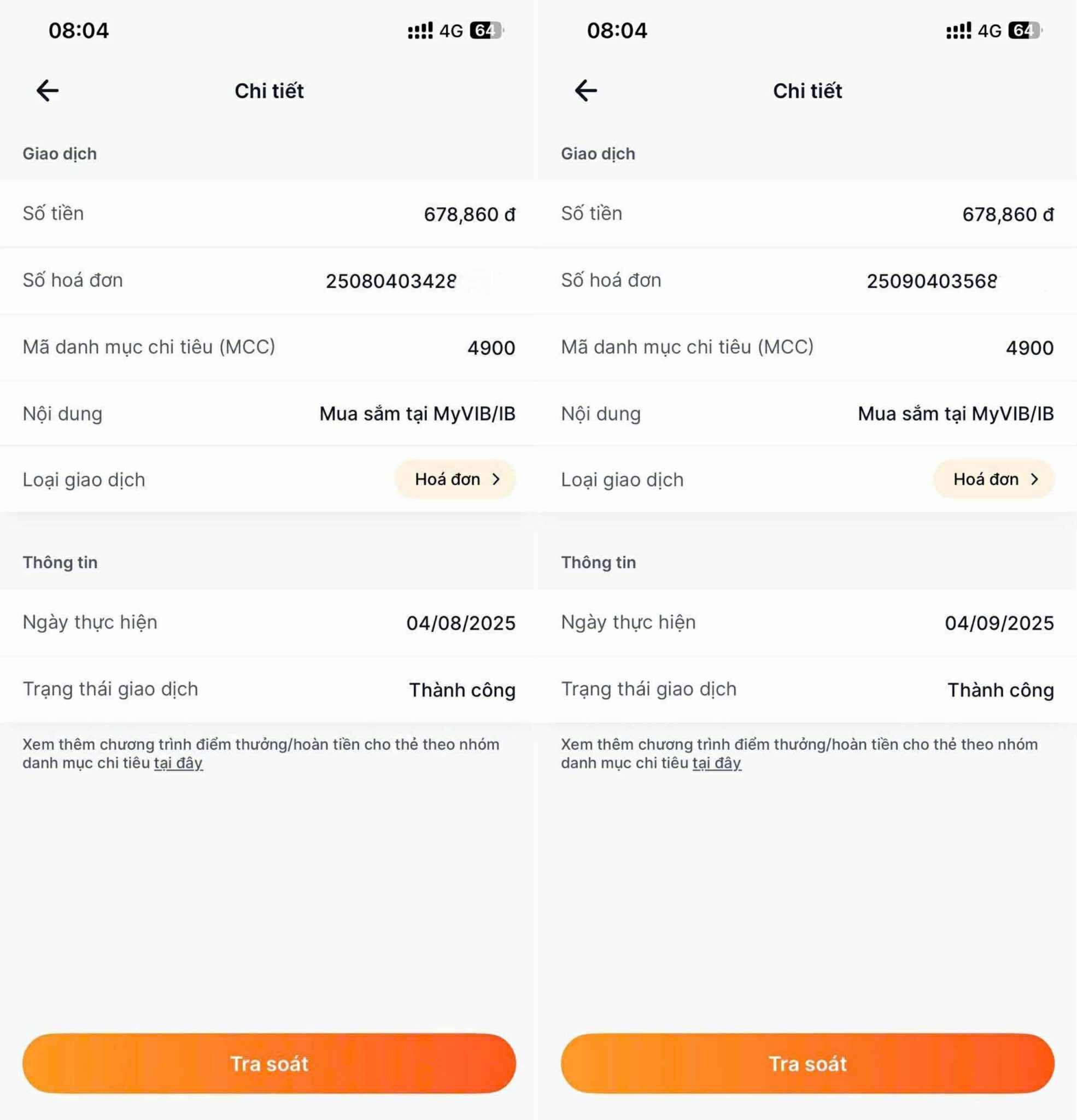Tap the Chi tiết title on left screen
Image resolution: width=1077 pixels, height=1120 pixels.
(x=269, y=91)
